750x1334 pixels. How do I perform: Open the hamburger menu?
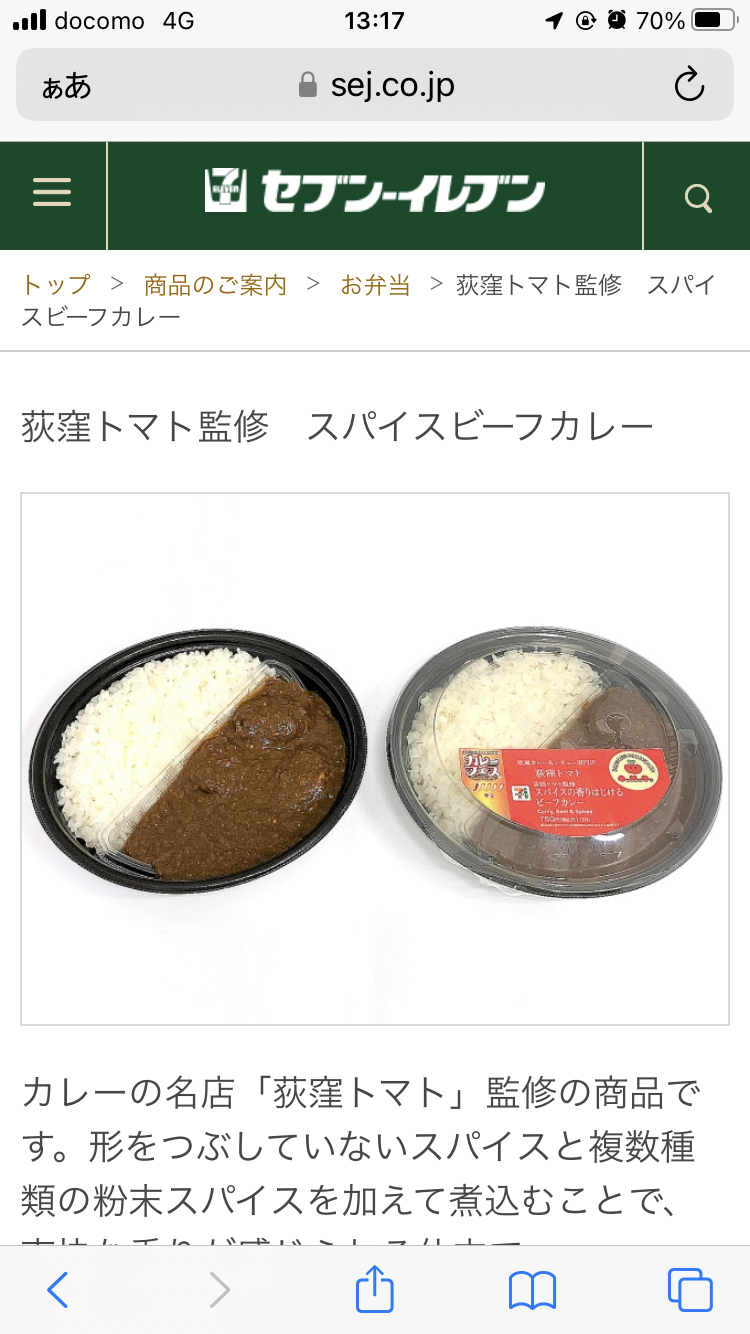tap(52, 193)
